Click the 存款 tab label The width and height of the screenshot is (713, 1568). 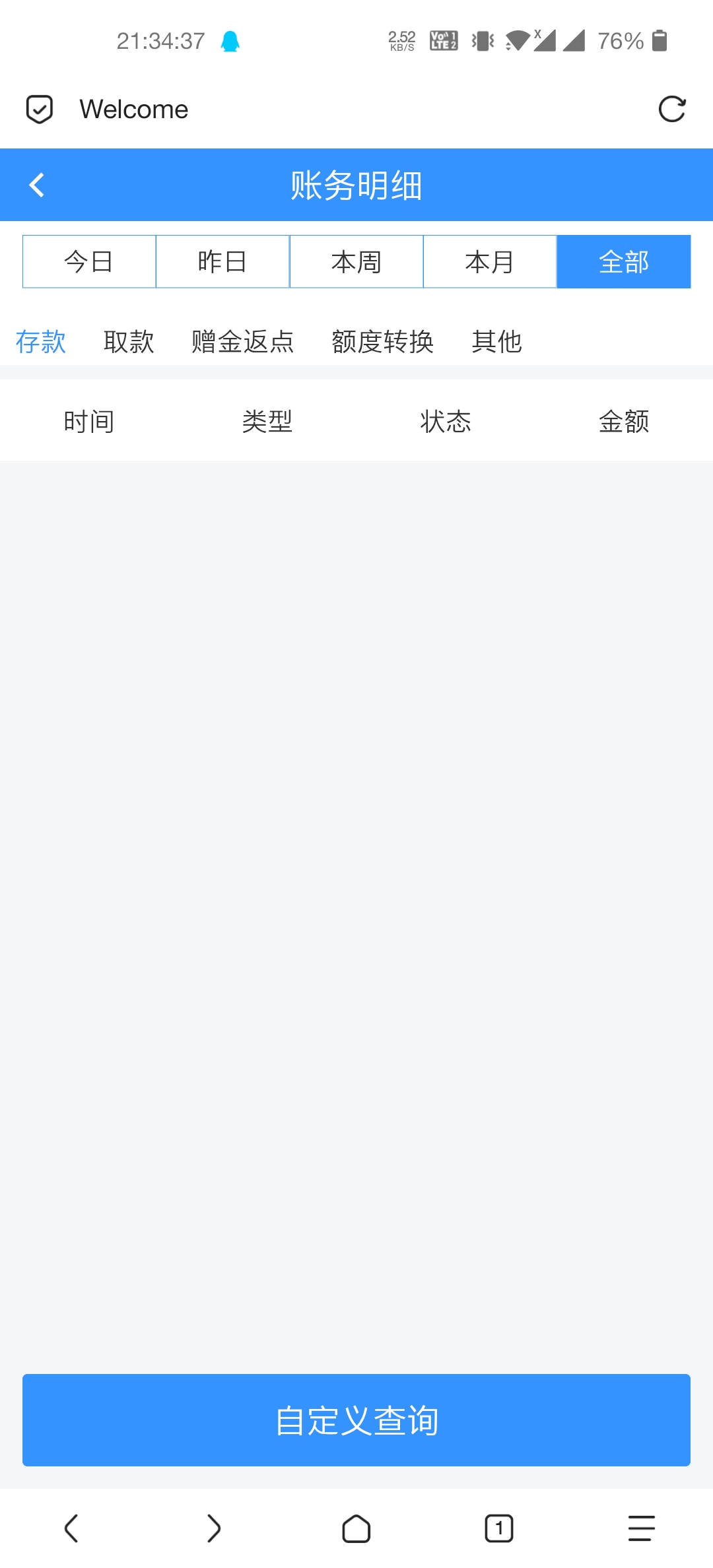(x=40, y=341)
